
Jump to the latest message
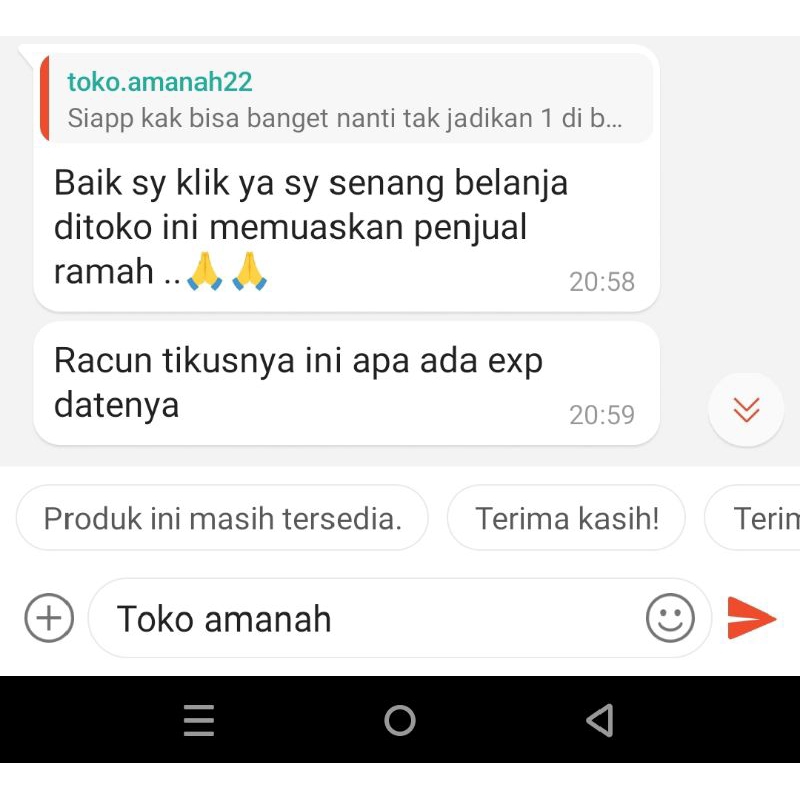tap(746, 409)
